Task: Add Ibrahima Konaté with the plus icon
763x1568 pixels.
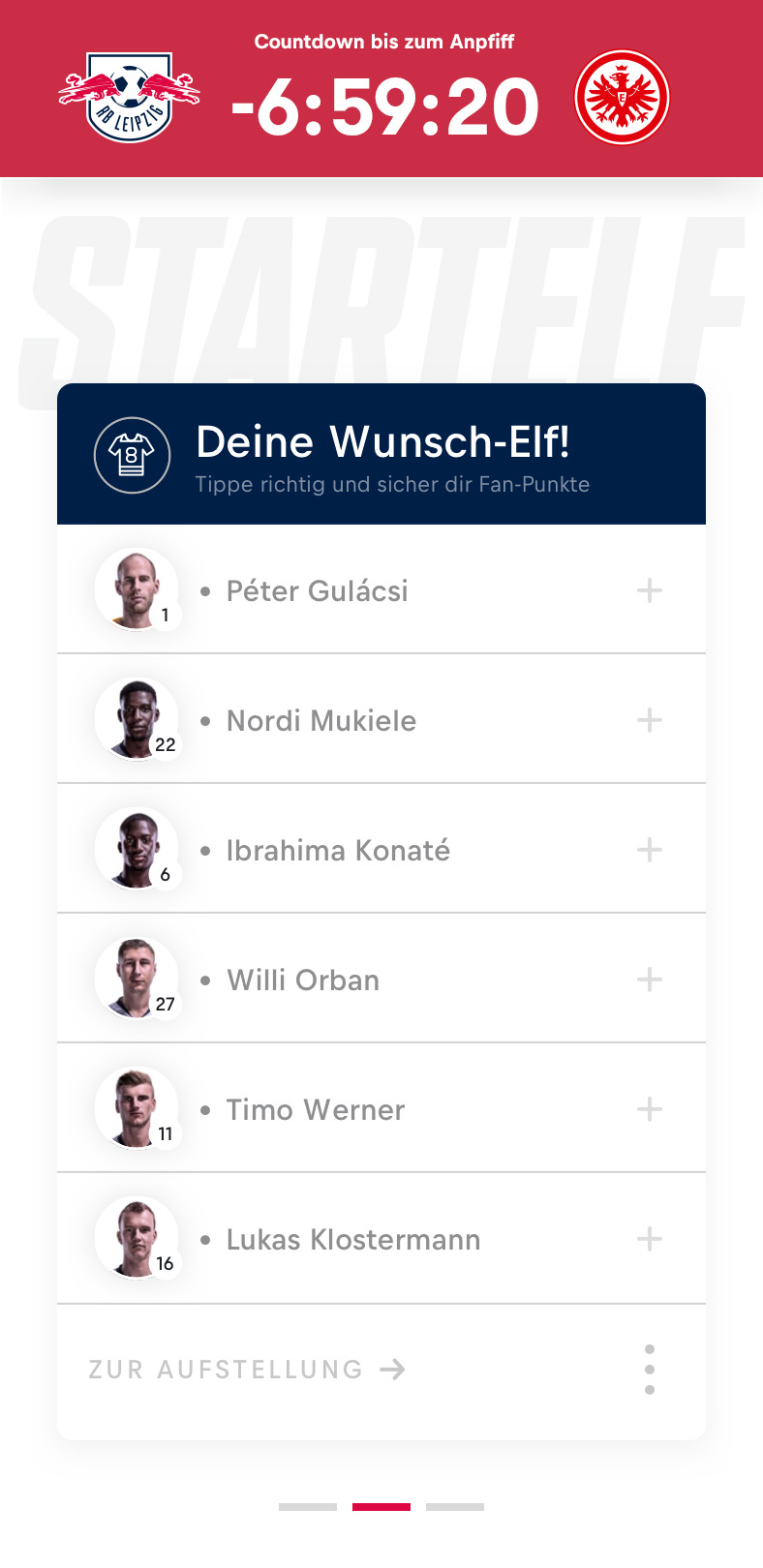Action: tap(651, 849)
